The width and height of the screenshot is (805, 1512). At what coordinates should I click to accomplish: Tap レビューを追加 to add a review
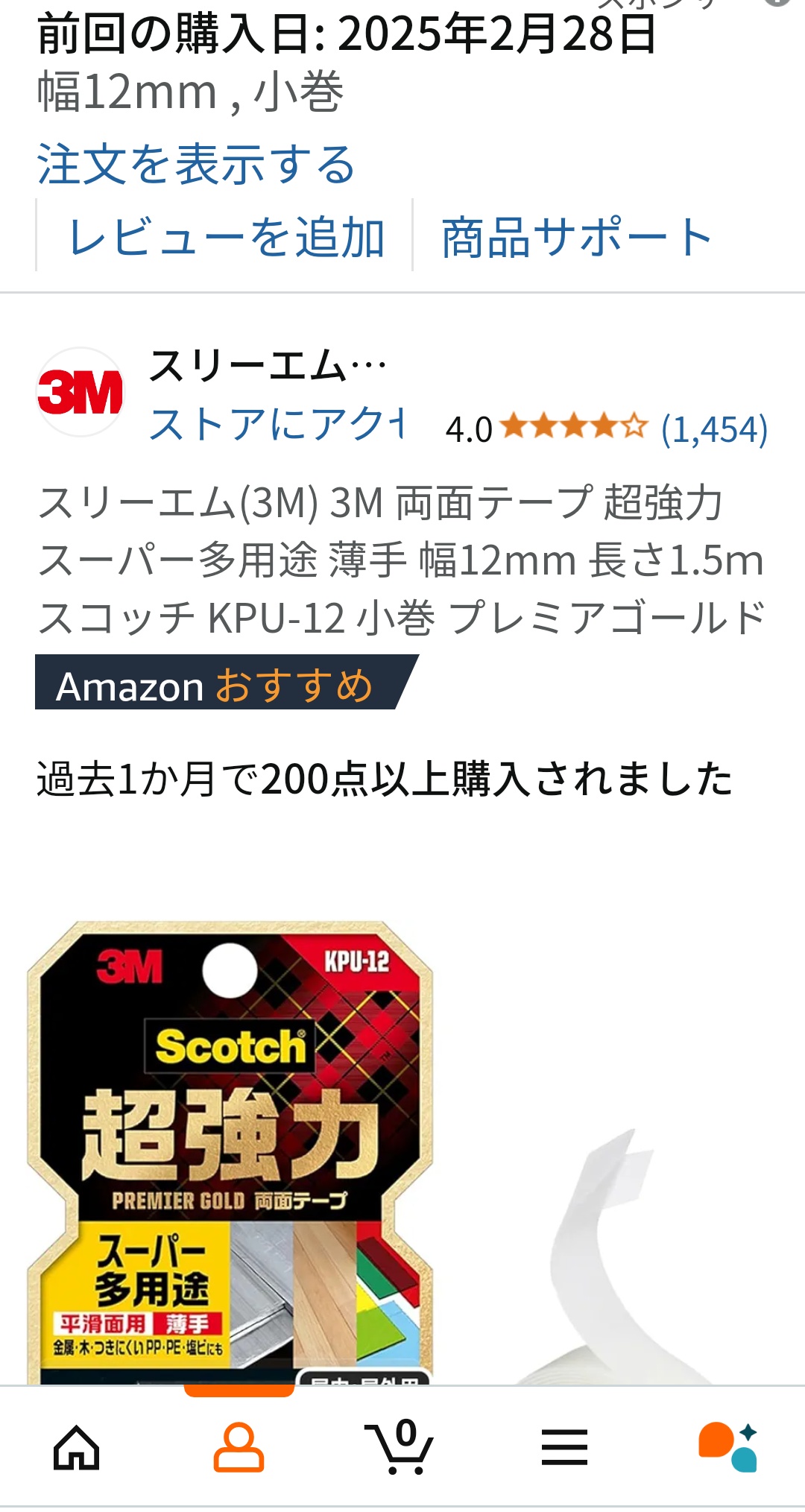[226, 238]
